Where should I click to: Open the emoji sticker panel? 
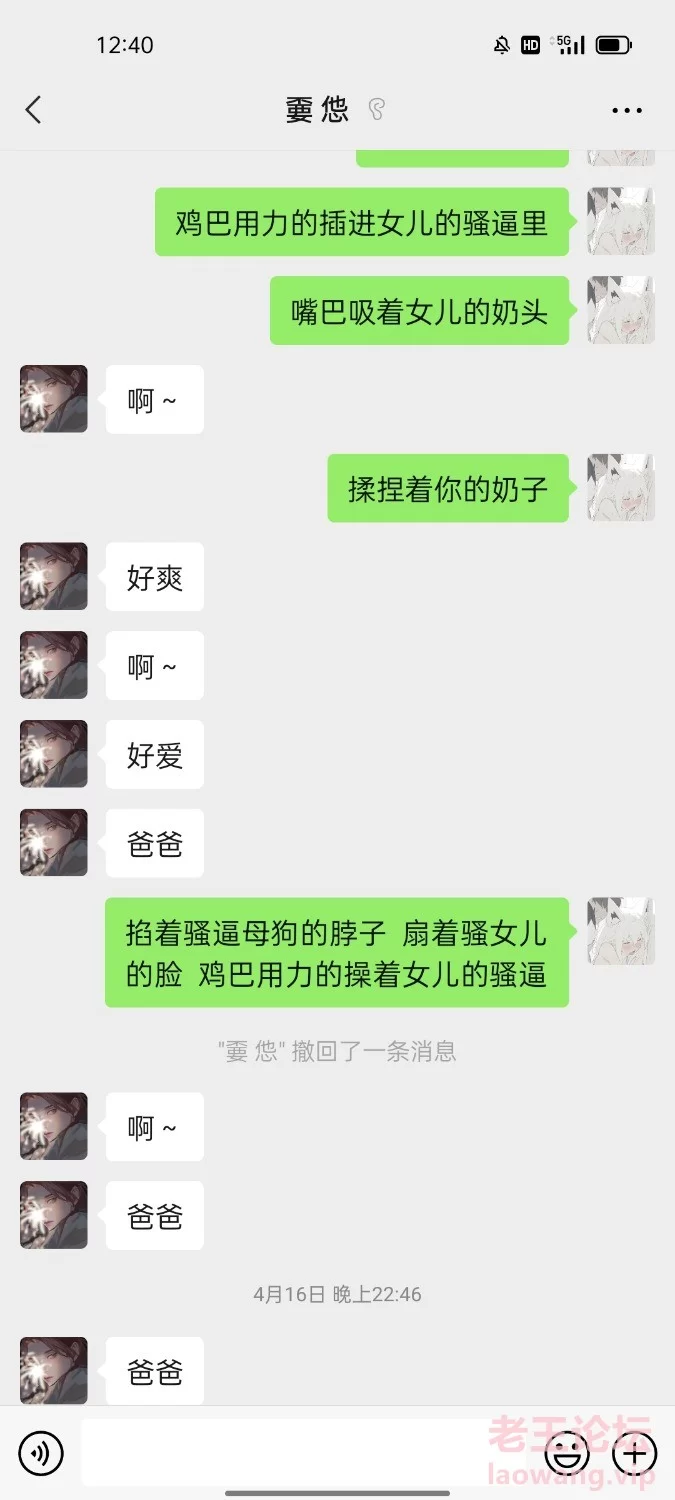click(x=566, y=1452)
